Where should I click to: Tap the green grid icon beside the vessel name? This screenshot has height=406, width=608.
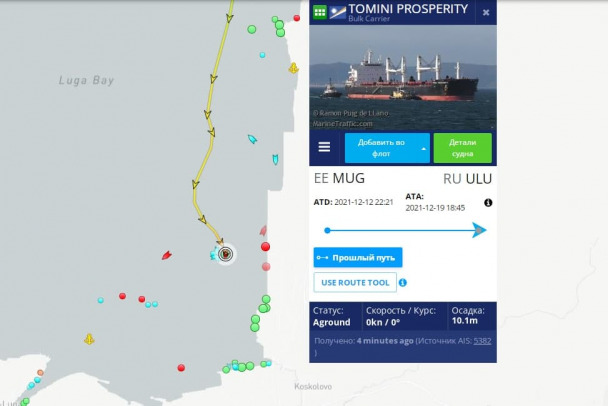[x=320, y=12]
